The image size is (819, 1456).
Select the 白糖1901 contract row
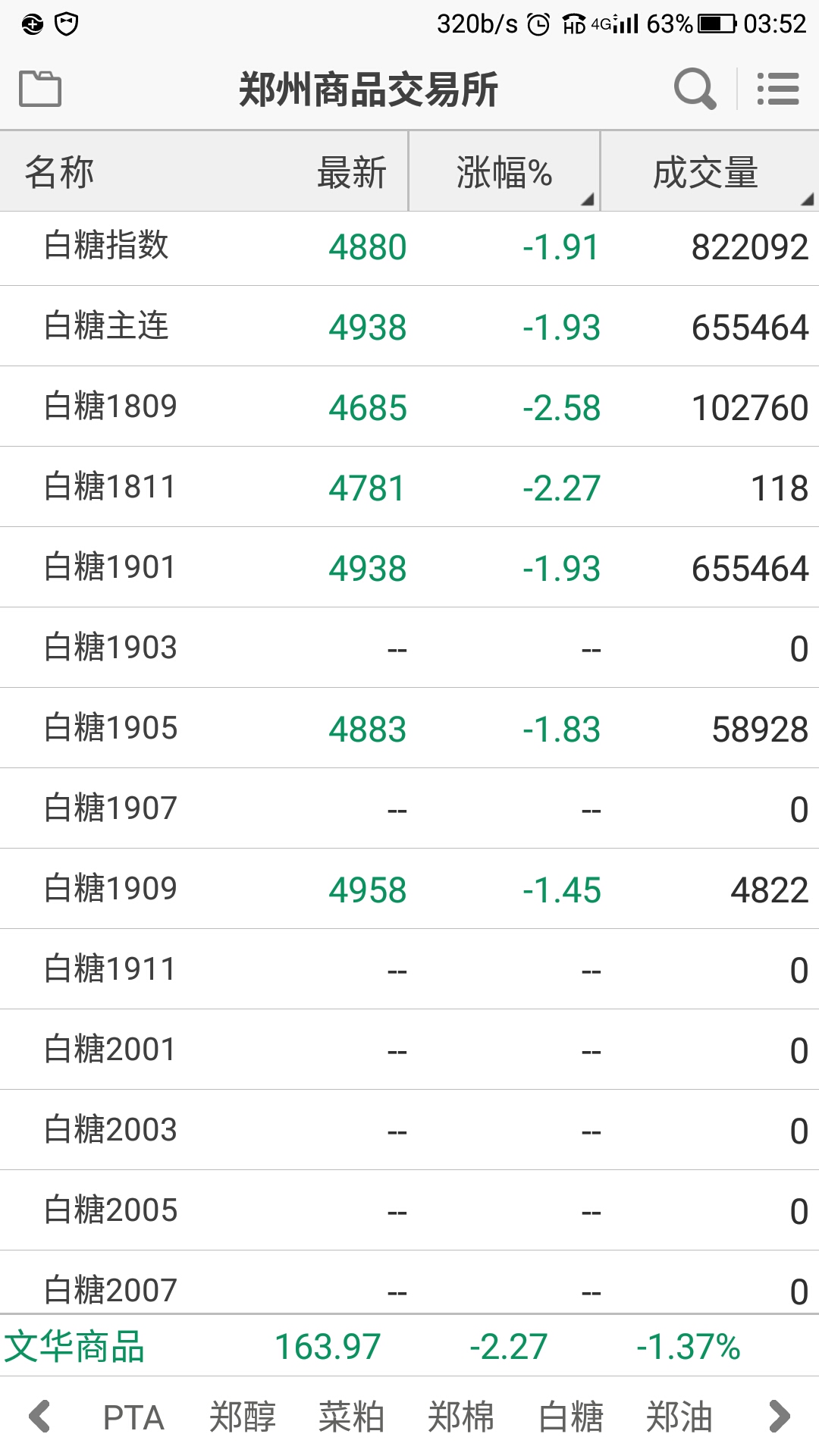click(x=409, y=568)
